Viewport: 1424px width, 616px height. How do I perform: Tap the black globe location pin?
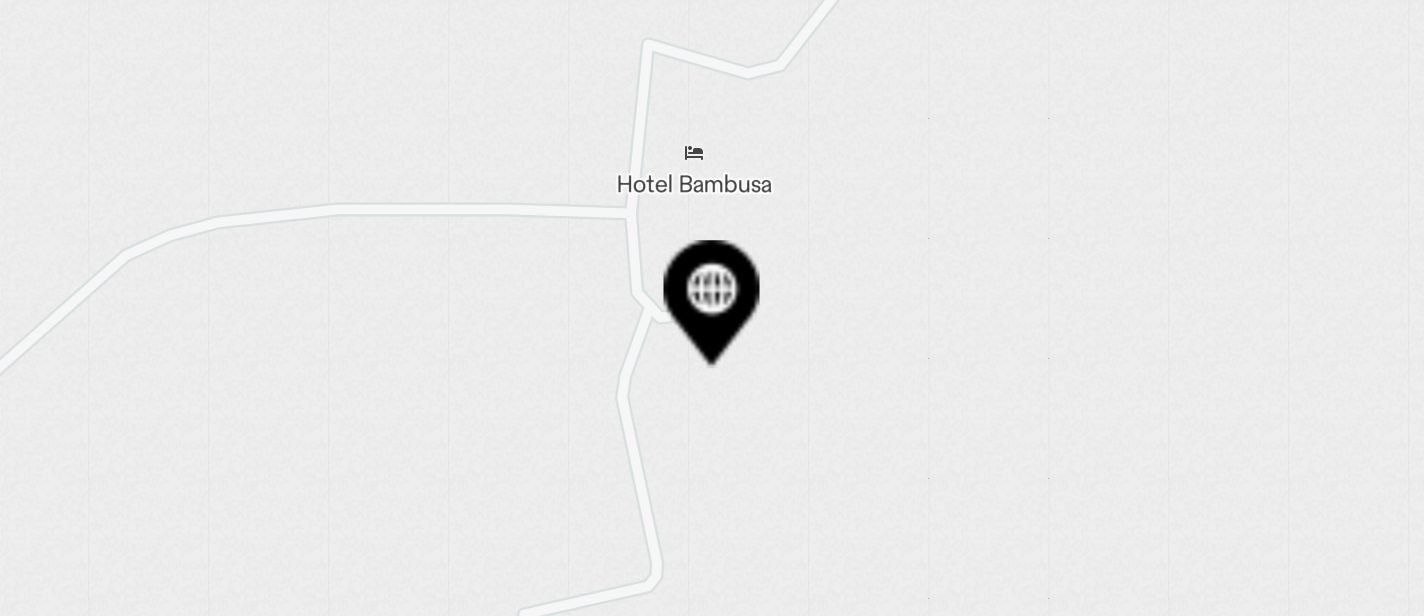[711, 293]
